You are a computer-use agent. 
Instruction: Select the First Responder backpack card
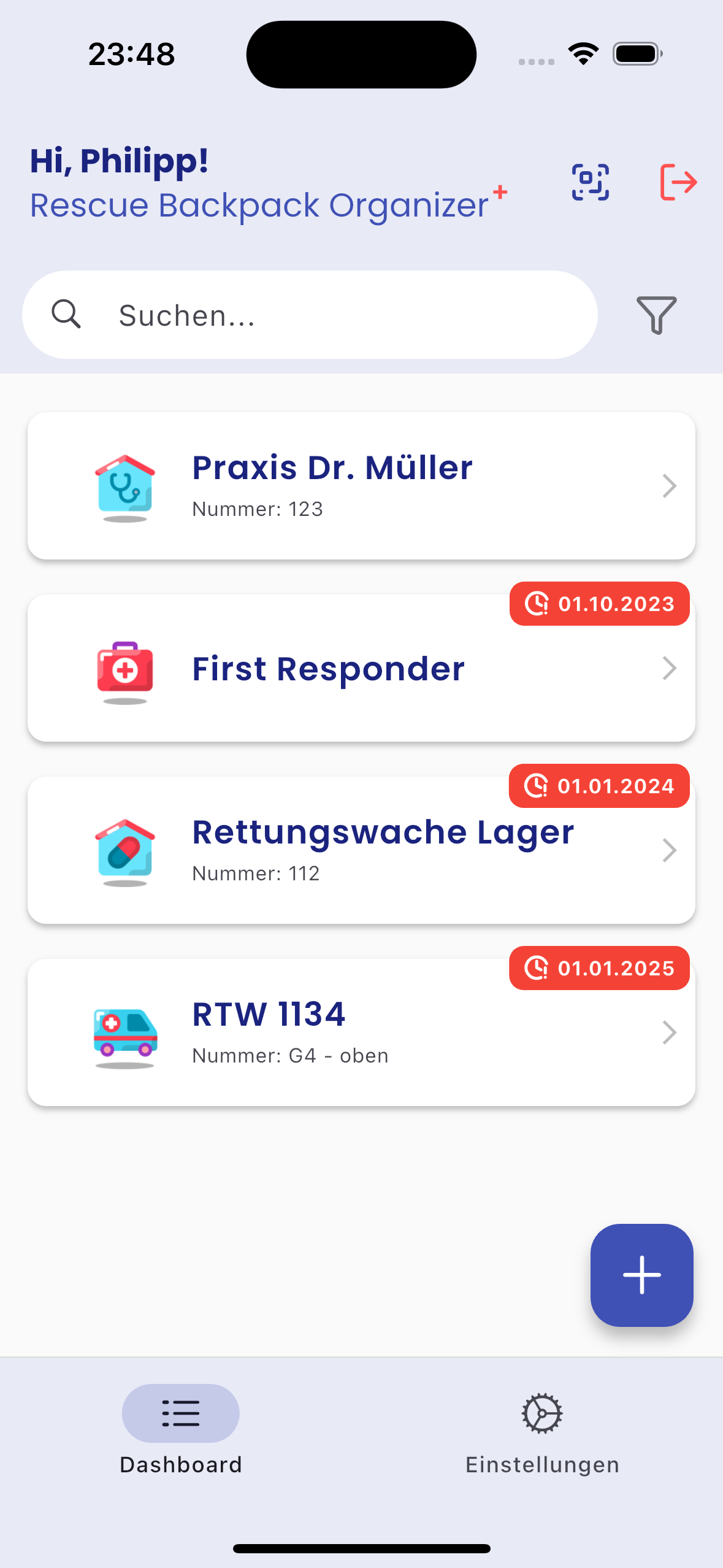click(361, 668)
